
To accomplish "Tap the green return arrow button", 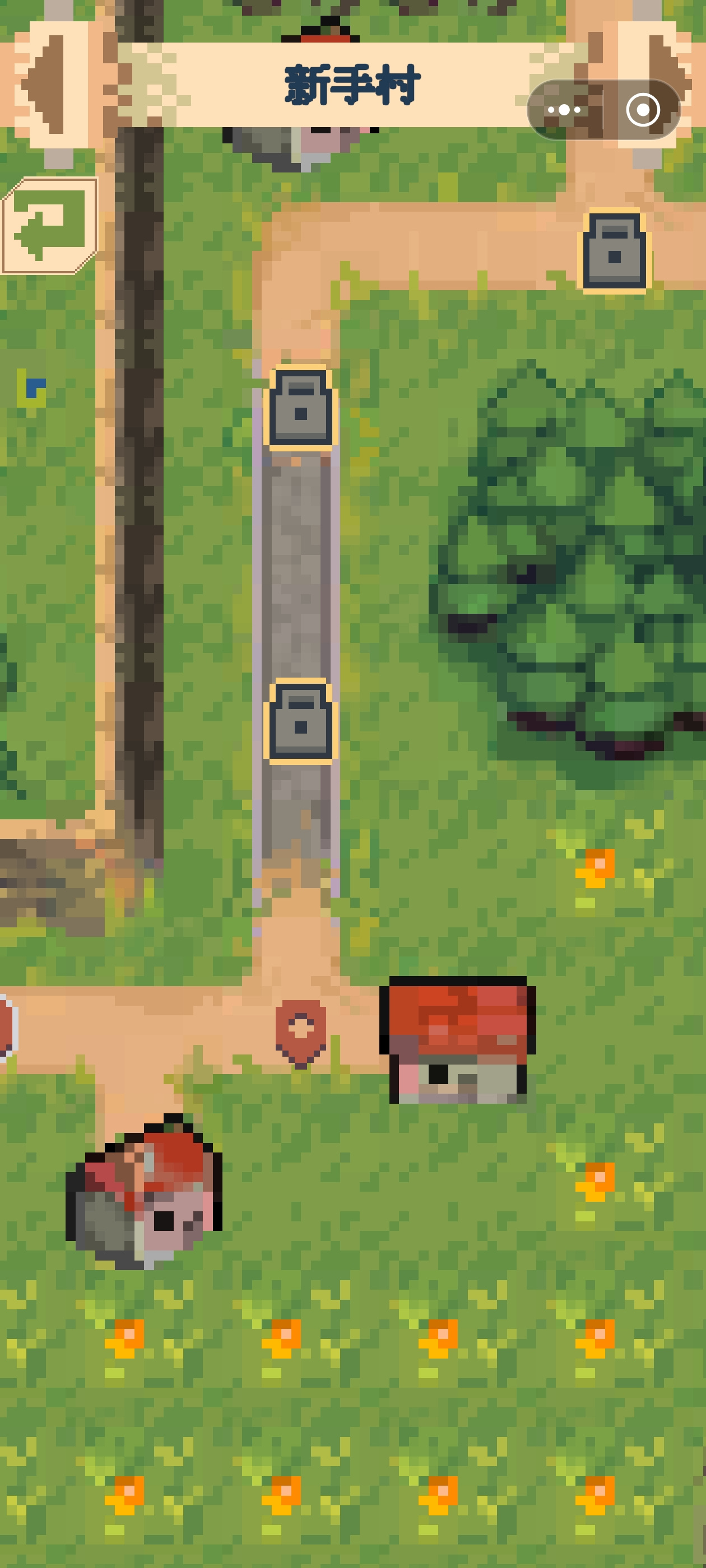I will [x=49, y=226].
